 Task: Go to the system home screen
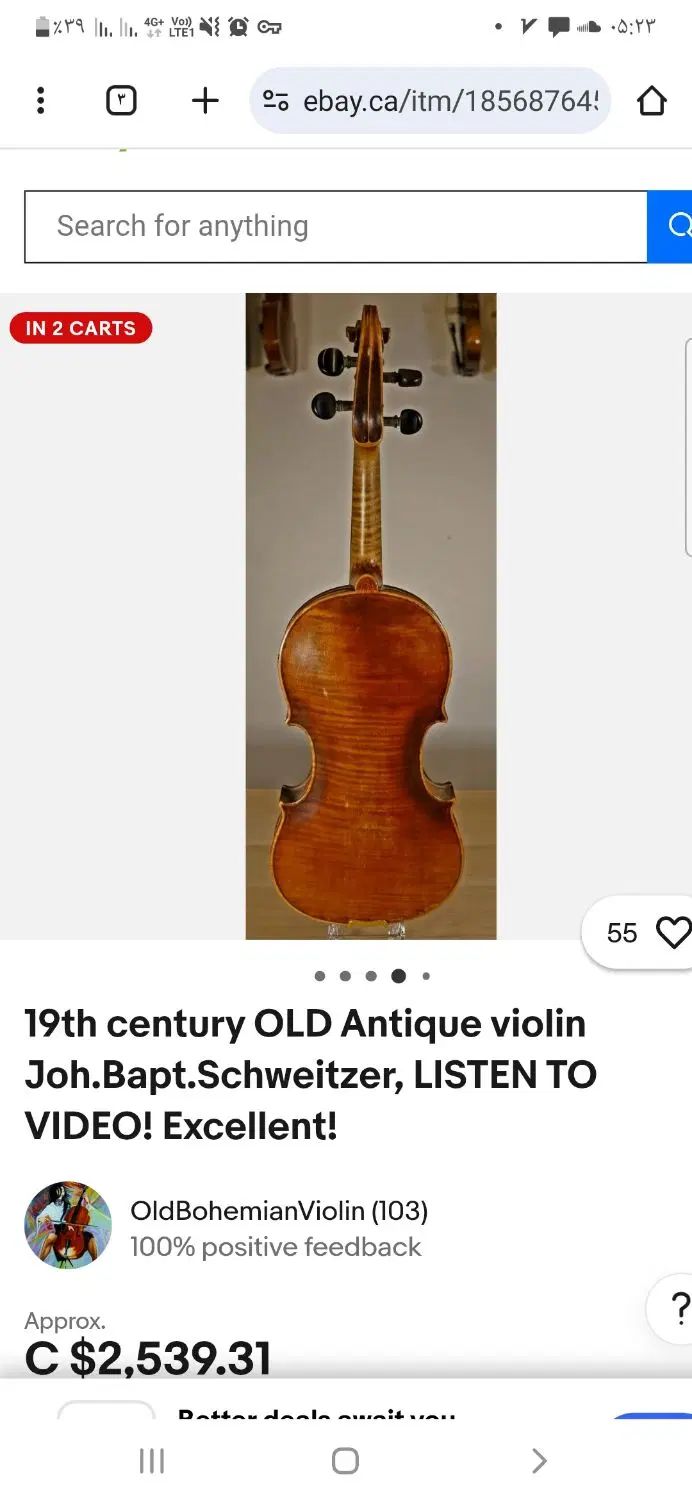pyautogui.click(x=345, y=1461)
